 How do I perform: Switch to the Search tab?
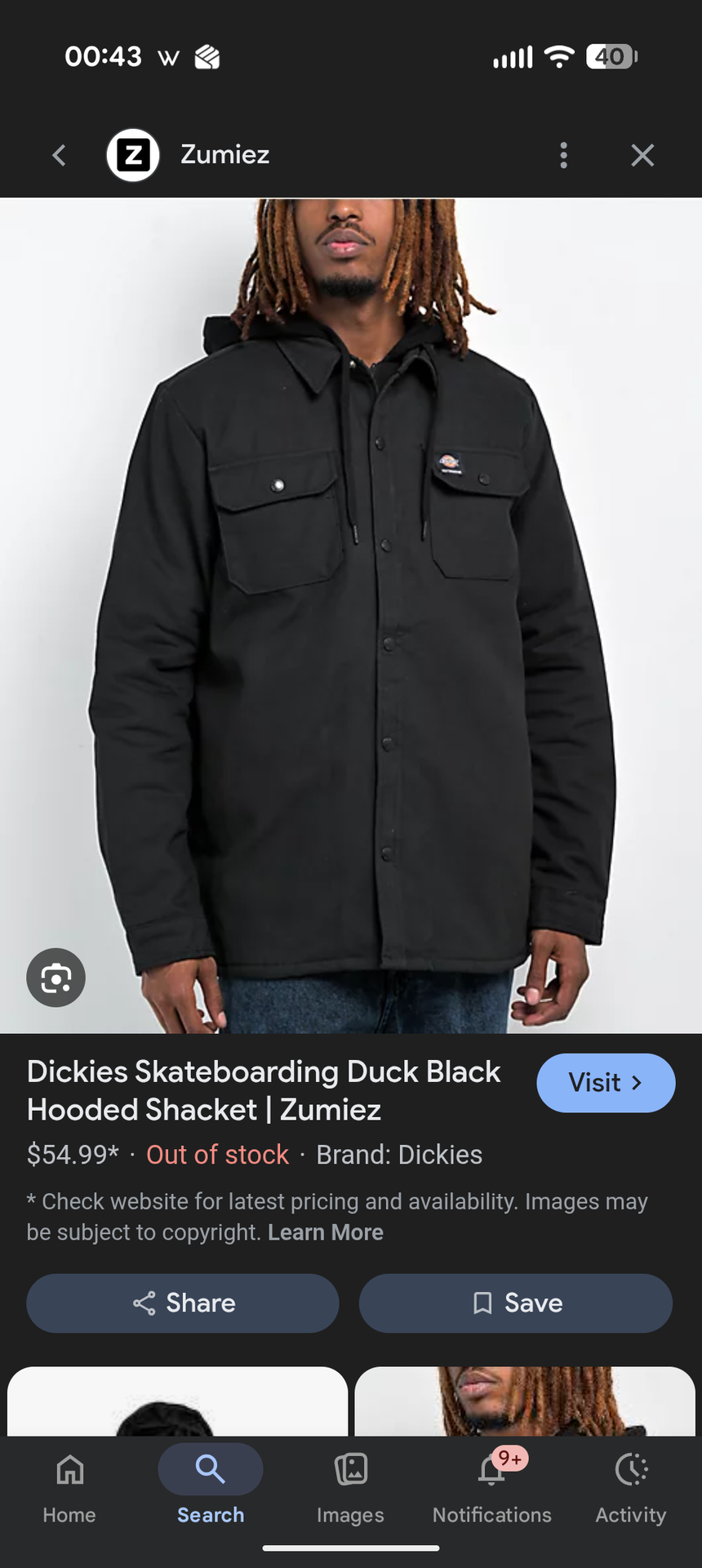tap(210, 1486)
